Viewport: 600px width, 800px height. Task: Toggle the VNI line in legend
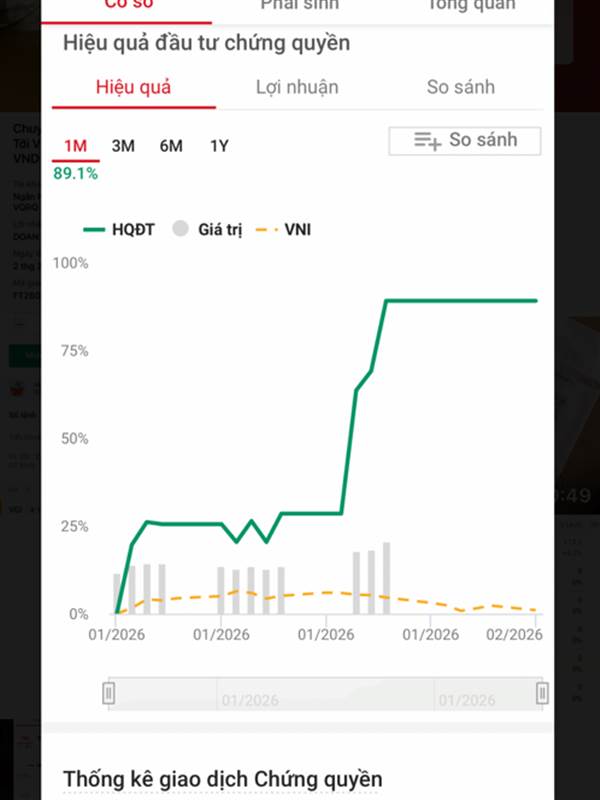coord(286,229)
